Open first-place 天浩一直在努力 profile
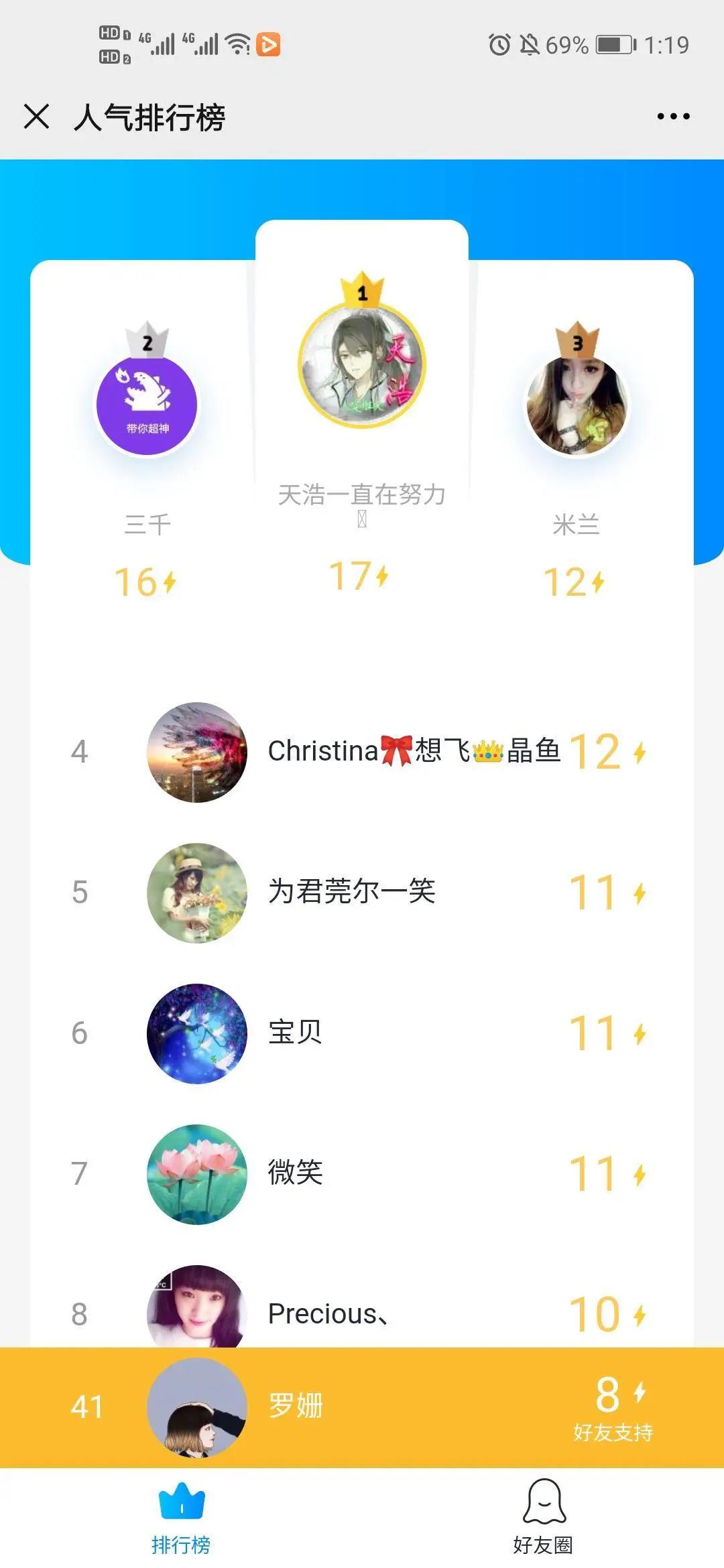 [x=362, y=365]
